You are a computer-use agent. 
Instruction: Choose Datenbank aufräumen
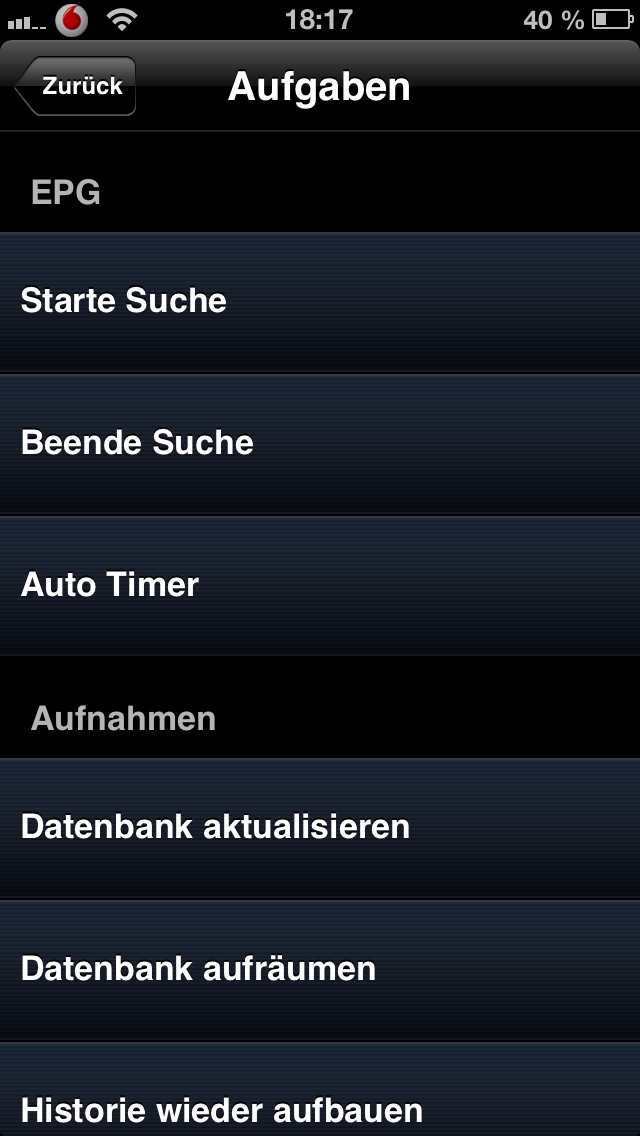point(320,970)
